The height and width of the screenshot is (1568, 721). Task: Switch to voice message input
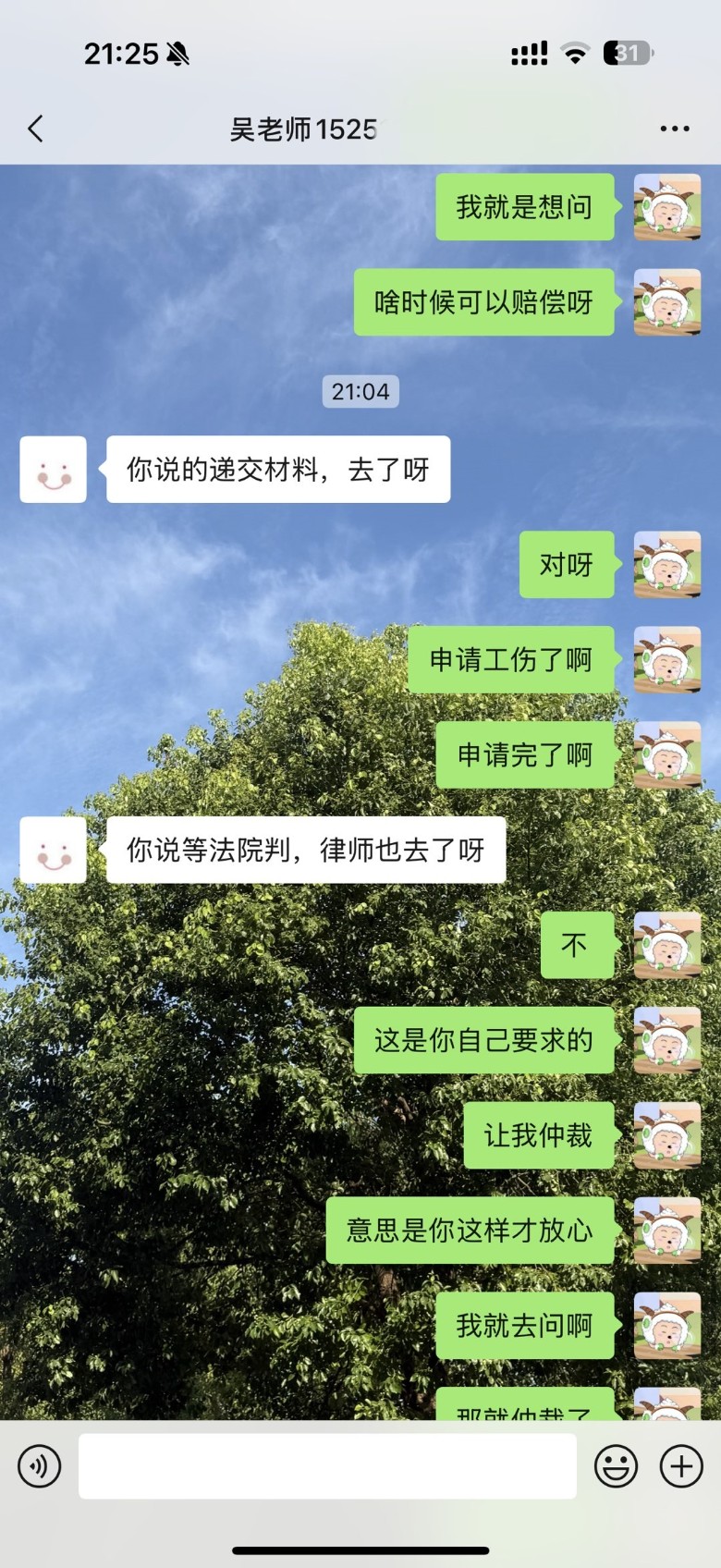coord(40,1466)
